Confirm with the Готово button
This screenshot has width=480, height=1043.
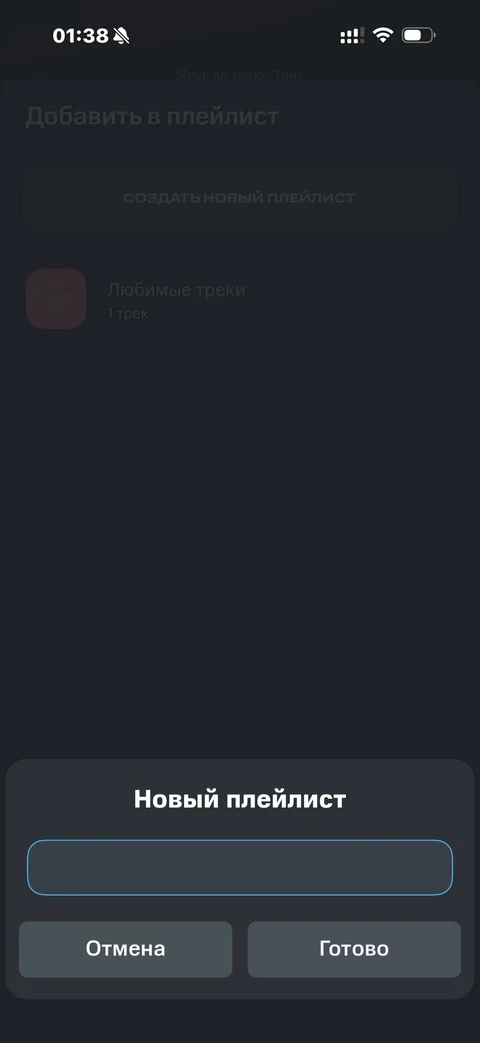[354, 949]
